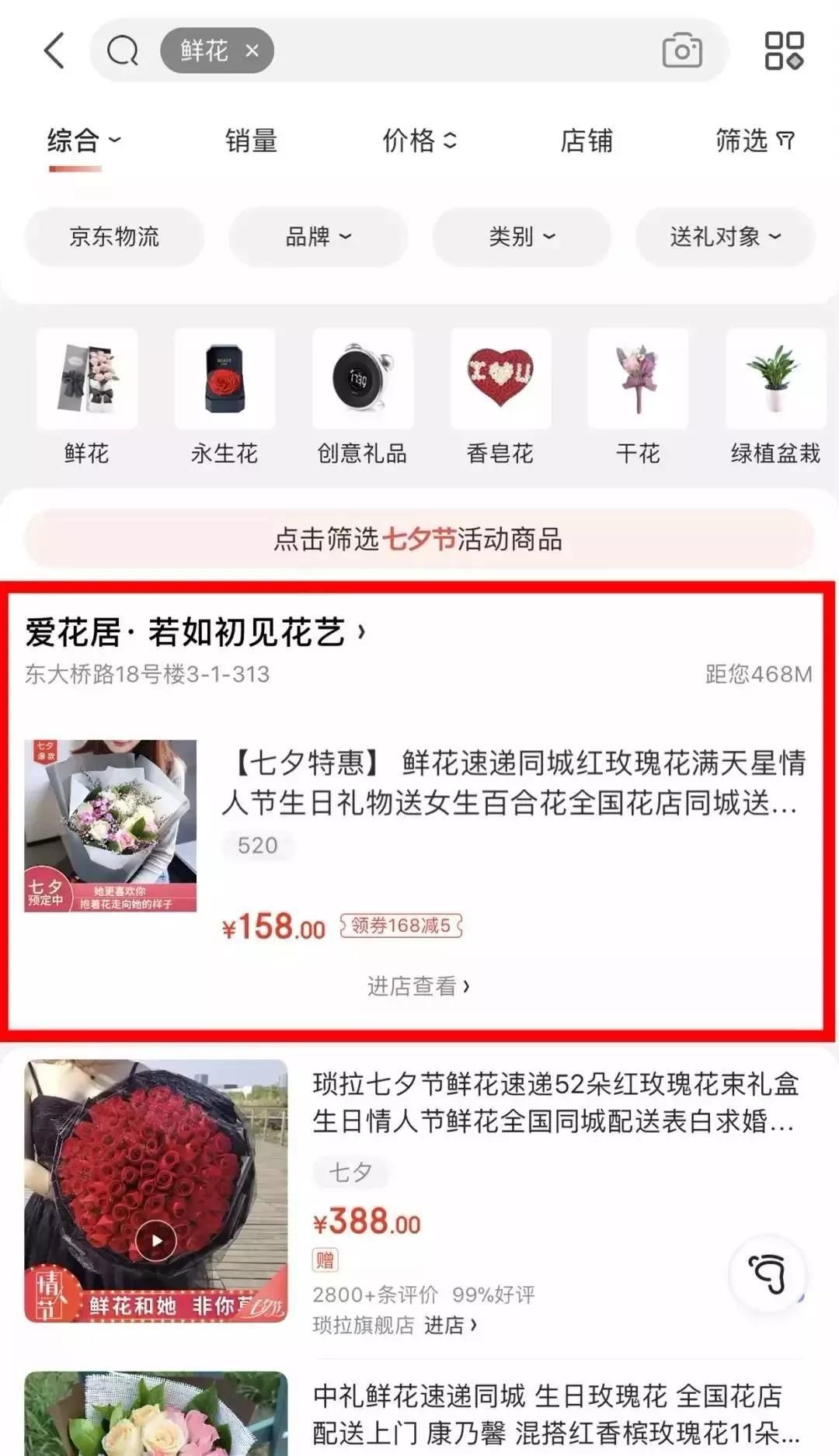Expand the 送礼对象 dropdown
This screenshot has width=839, height=1456.
[x=725, y=236]
